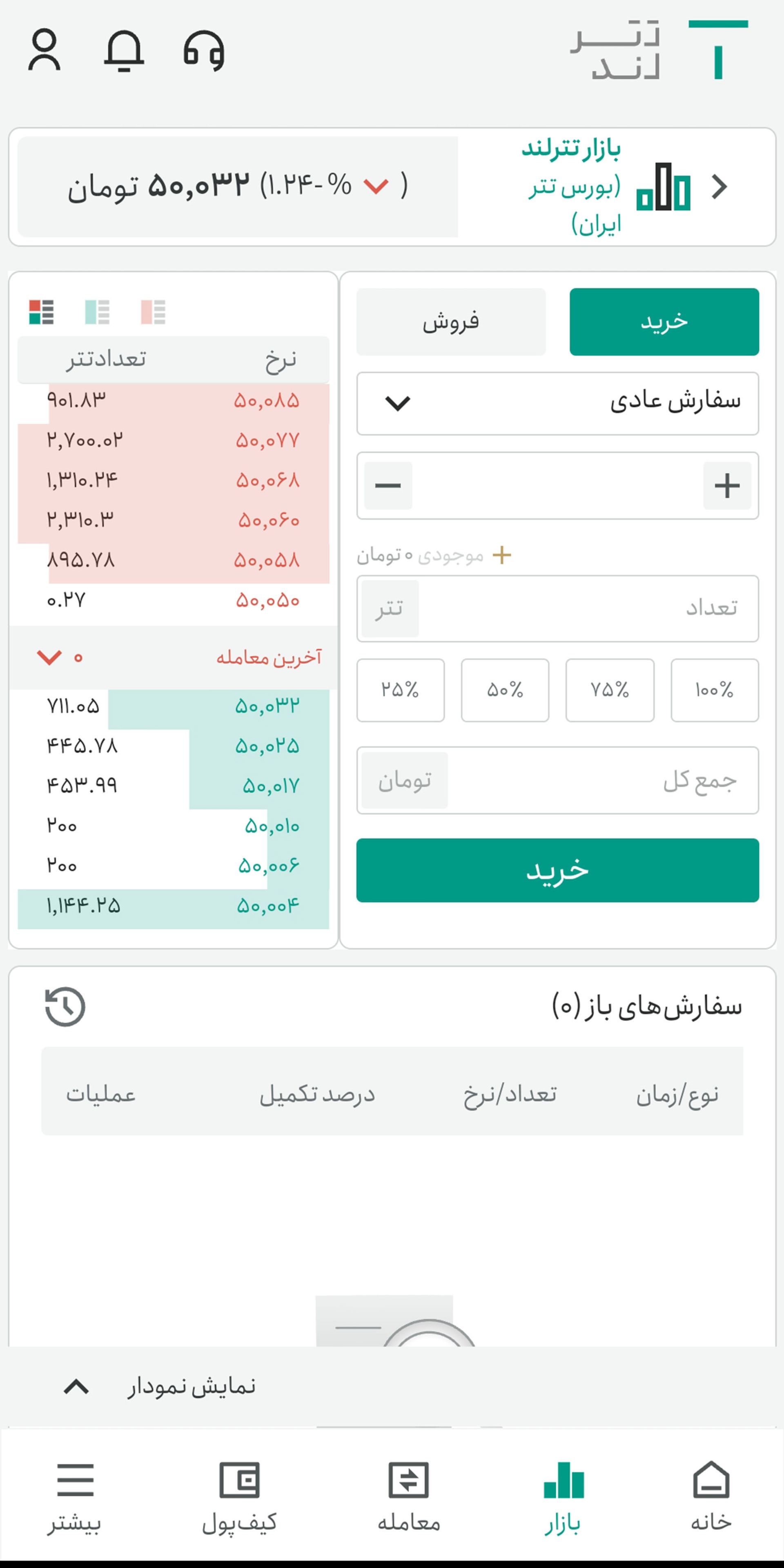Open support via headset icon
This screenshot has height=1568, width=784.
tap(204, 51)
